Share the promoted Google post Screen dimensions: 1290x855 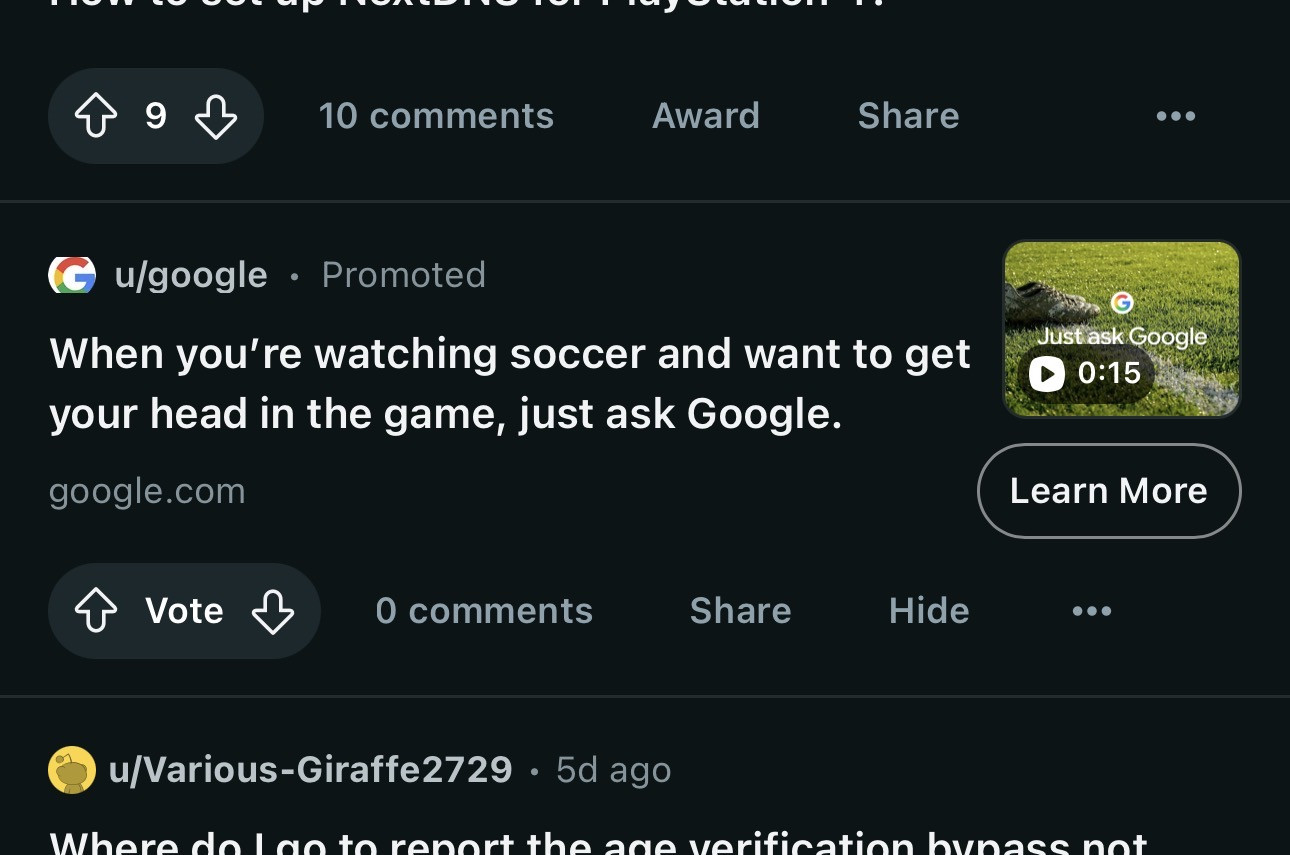point(740,611)
